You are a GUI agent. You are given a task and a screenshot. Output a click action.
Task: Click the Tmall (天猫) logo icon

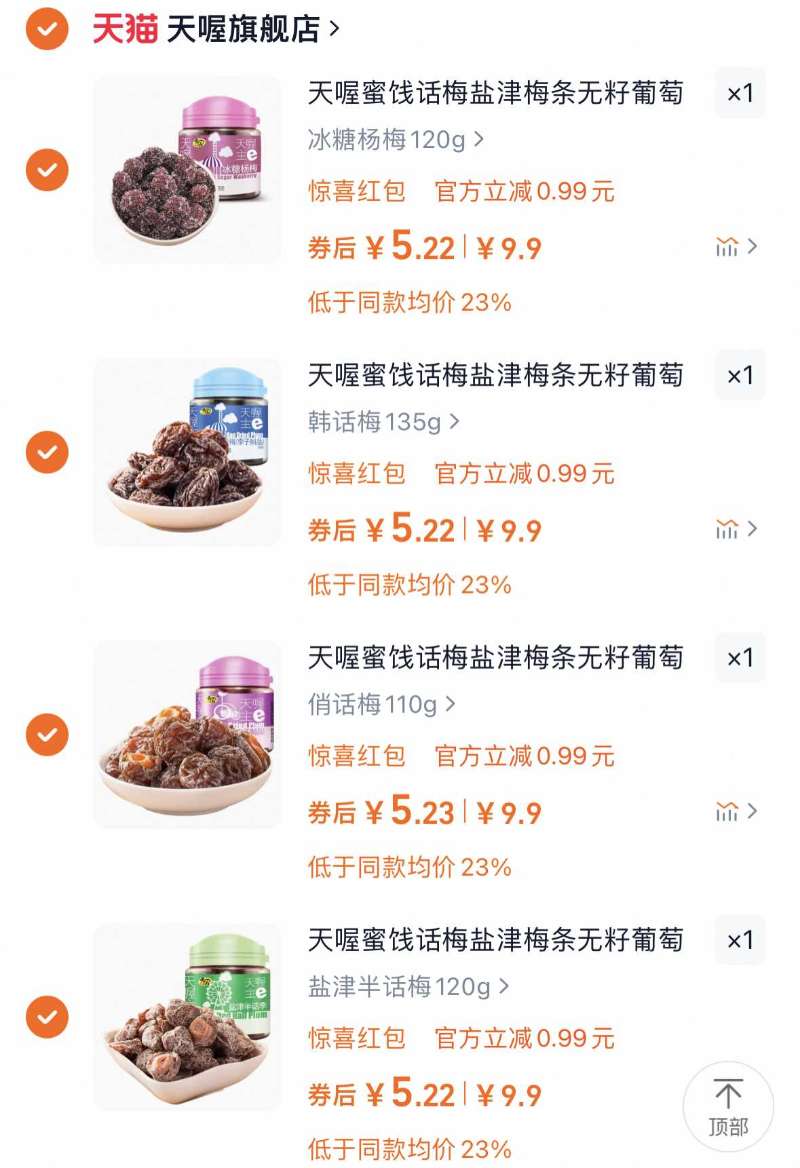(120, 29)
